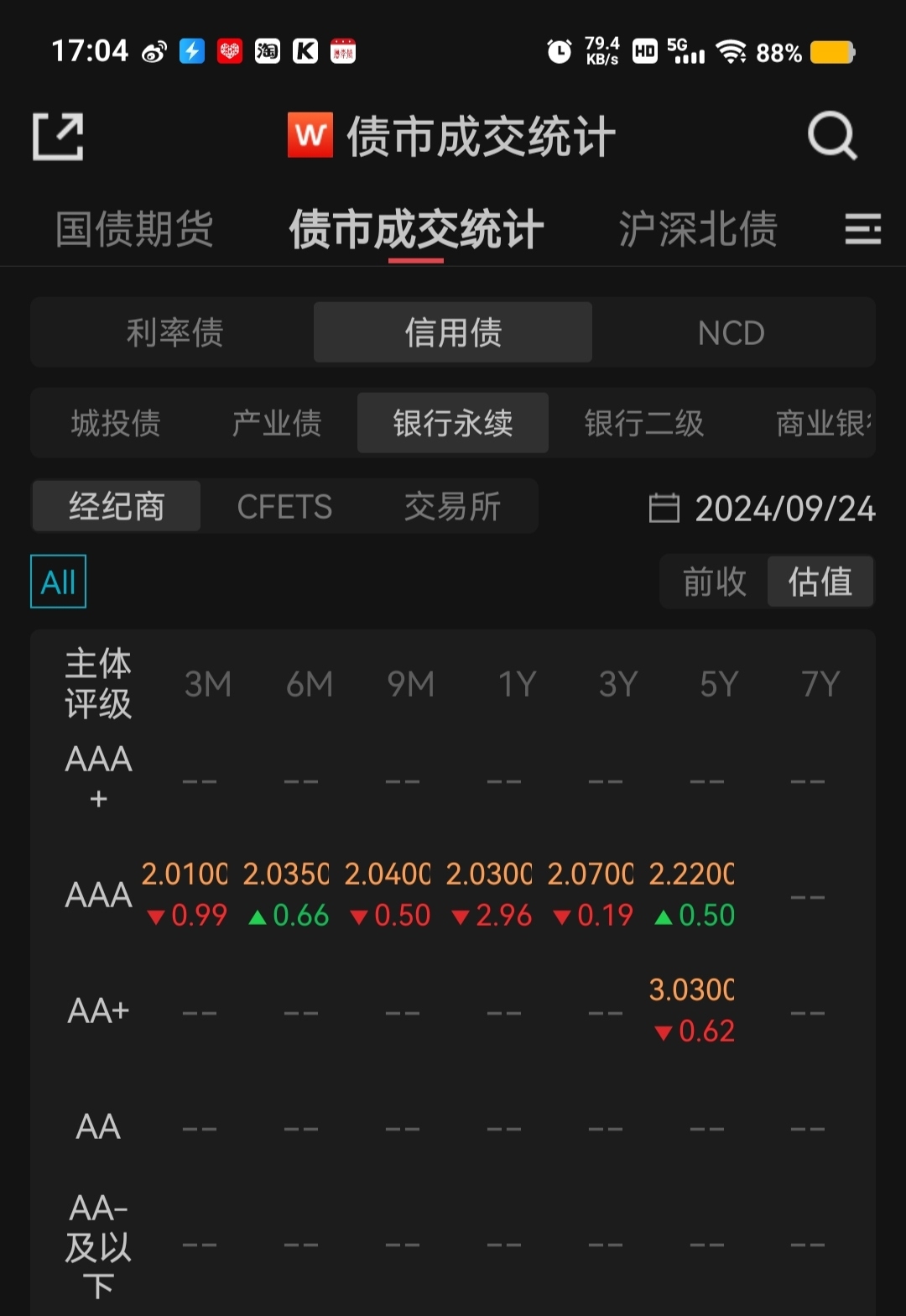Enable the 经纪商 data source
The image size is (906, 1316).
116,505
